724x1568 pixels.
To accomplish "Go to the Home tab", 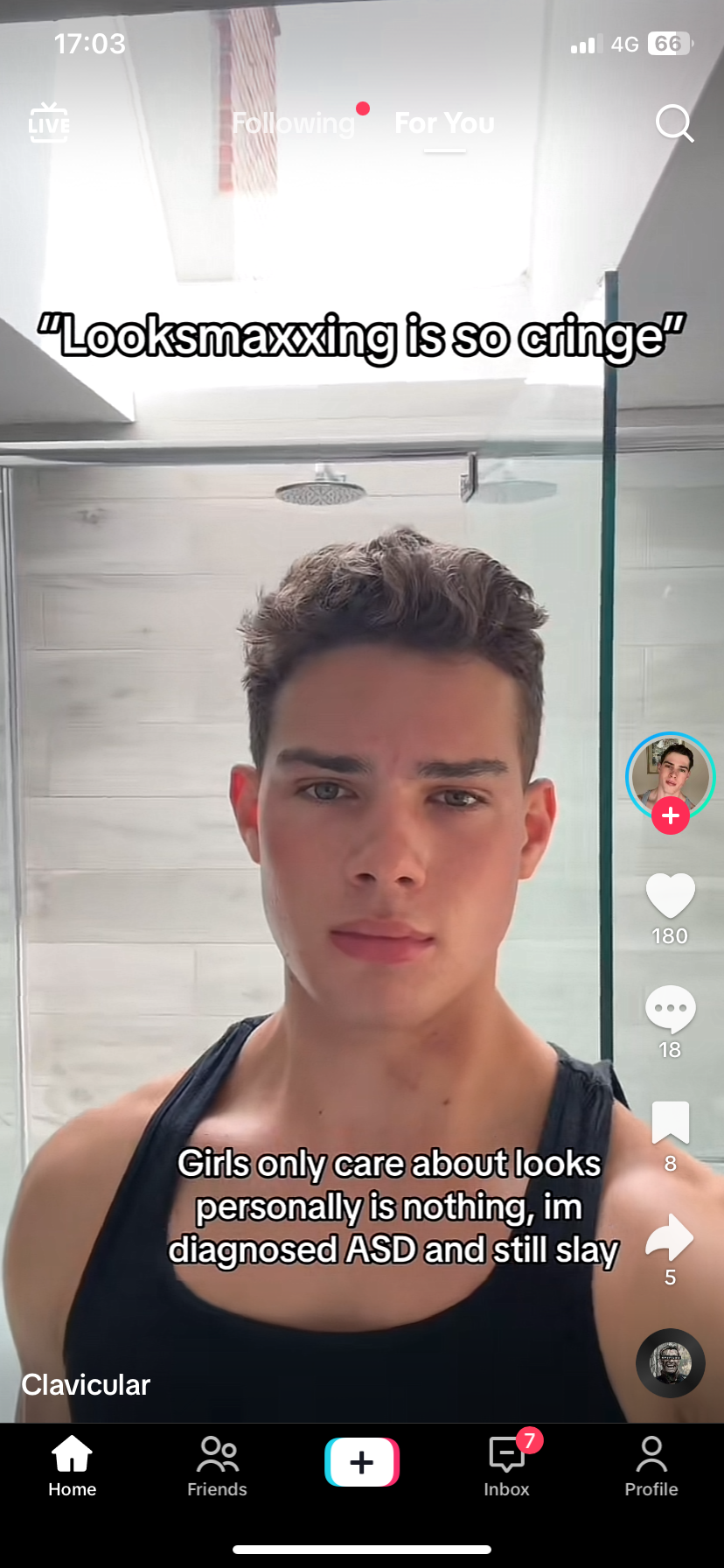I will tap(73, 1467).
